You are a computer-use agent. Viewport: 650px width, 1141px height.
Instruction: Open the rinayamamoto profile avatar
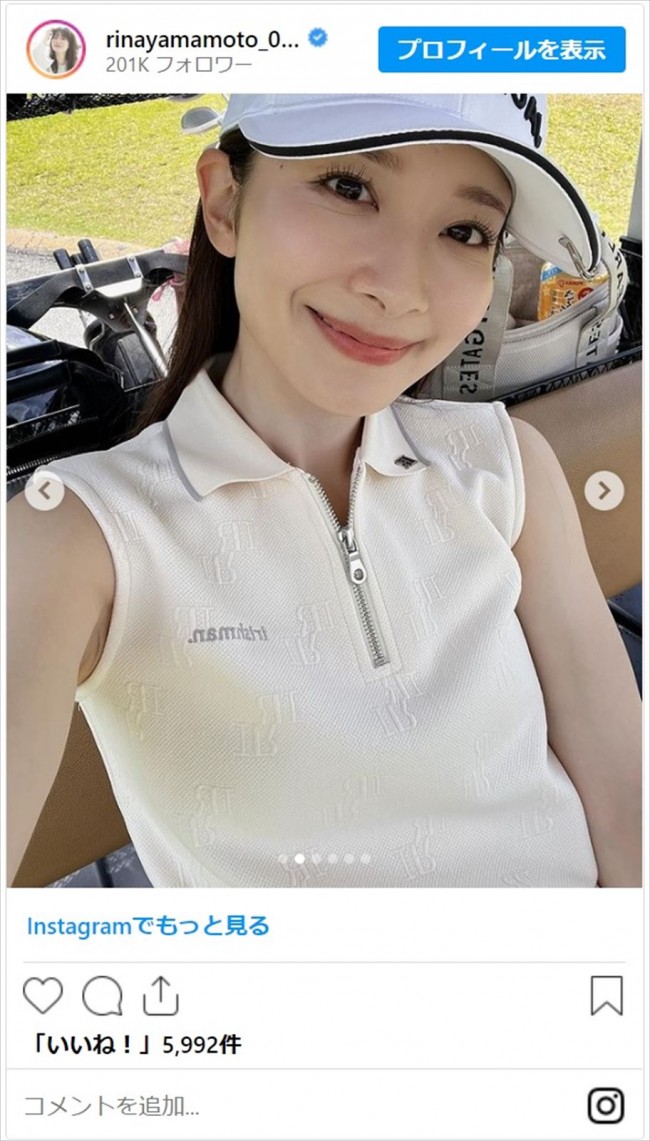coord(55,49)
